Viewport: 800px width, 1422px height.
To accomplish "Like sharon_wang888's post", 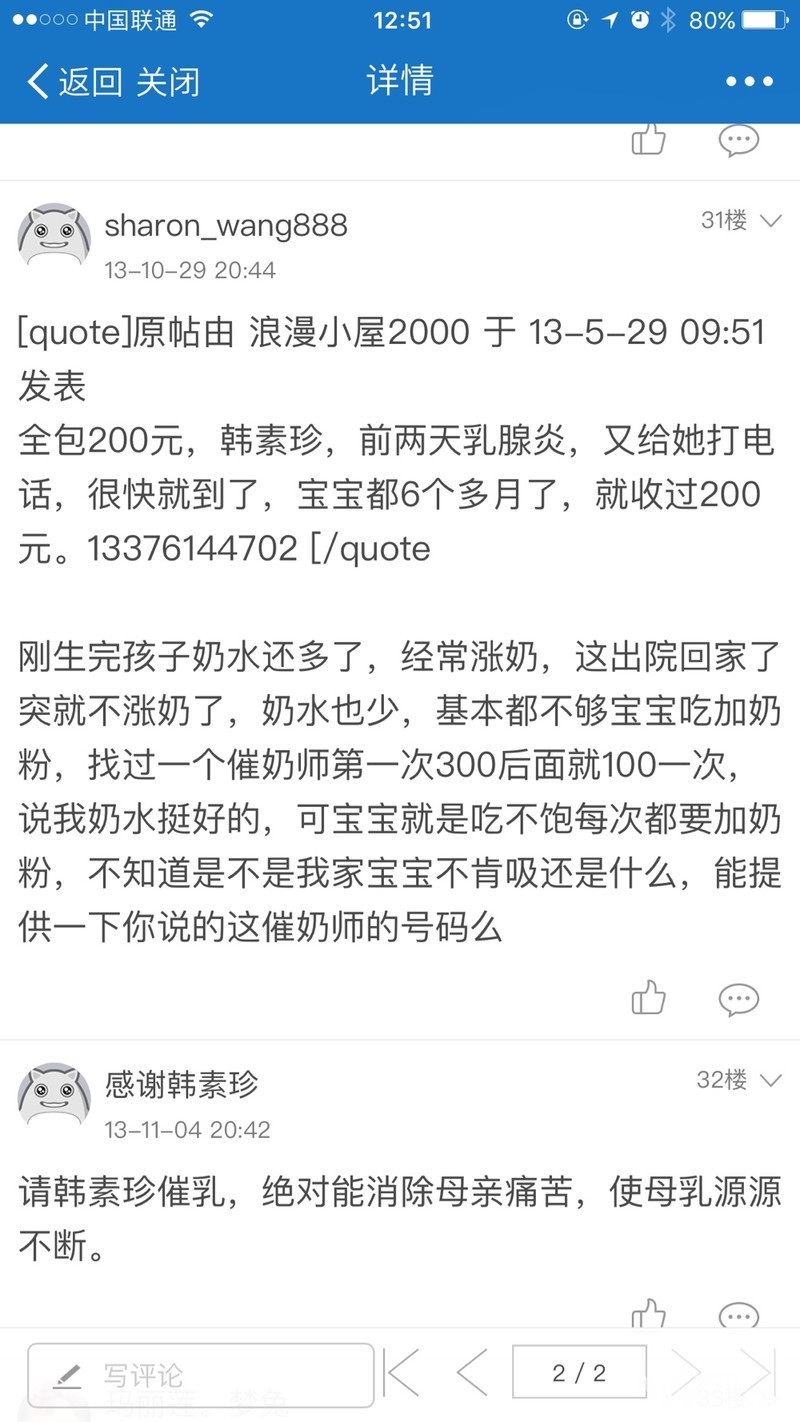I will 649,997.
